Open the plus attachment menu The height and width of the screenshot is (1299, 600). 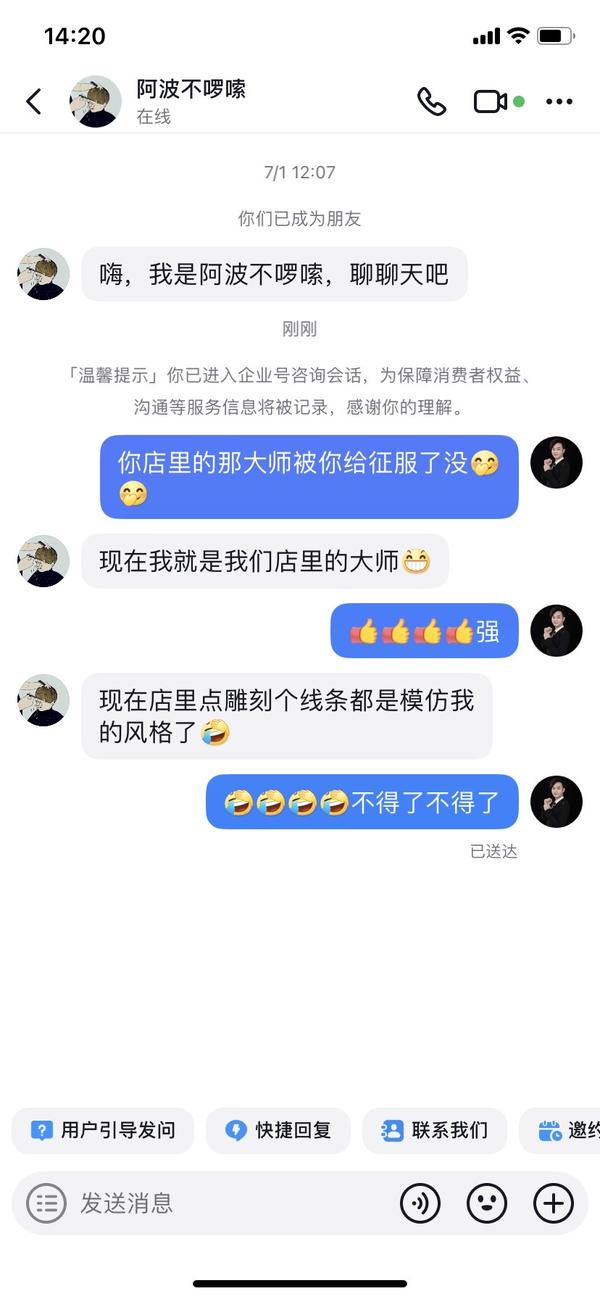[x=553, y=1203]
